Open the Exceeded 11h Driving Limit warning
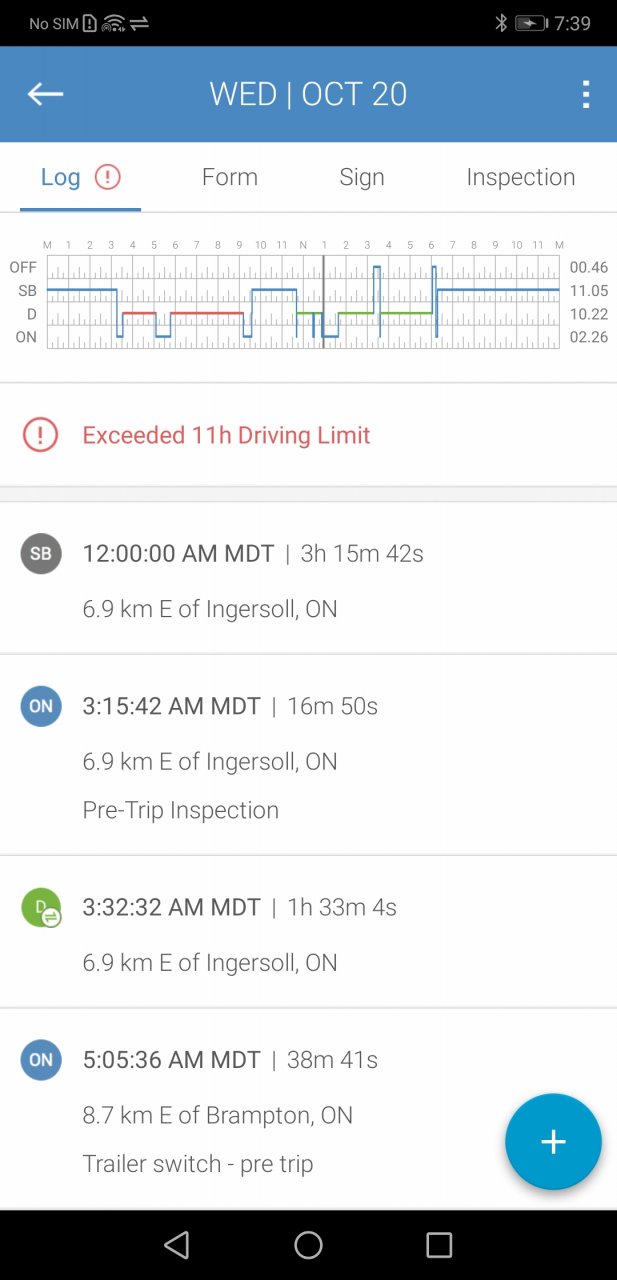The width and height of the screenshot is (617, 1280). [x=308, y=435]
